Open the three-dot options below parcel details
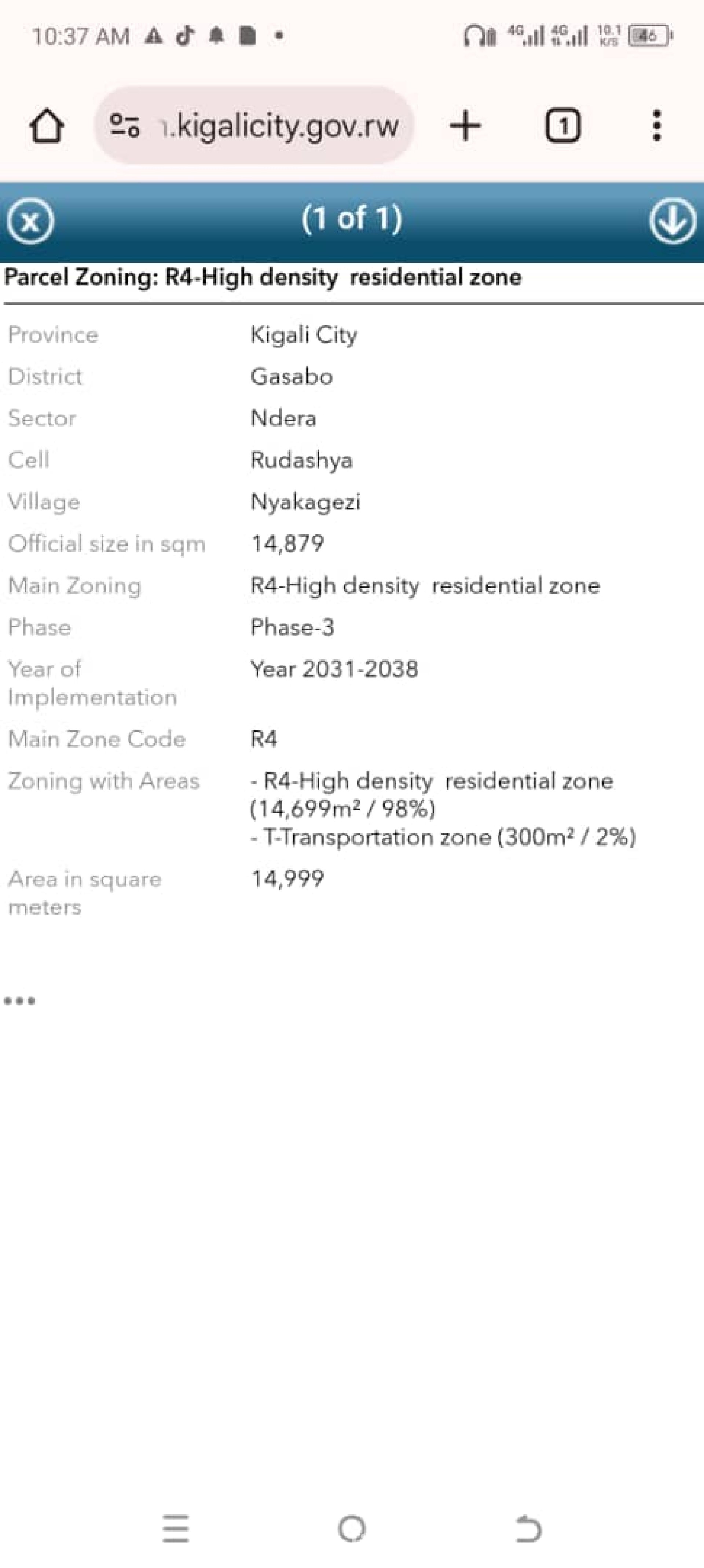Screen dimensions: 704x1568 tap(19, 1001)
